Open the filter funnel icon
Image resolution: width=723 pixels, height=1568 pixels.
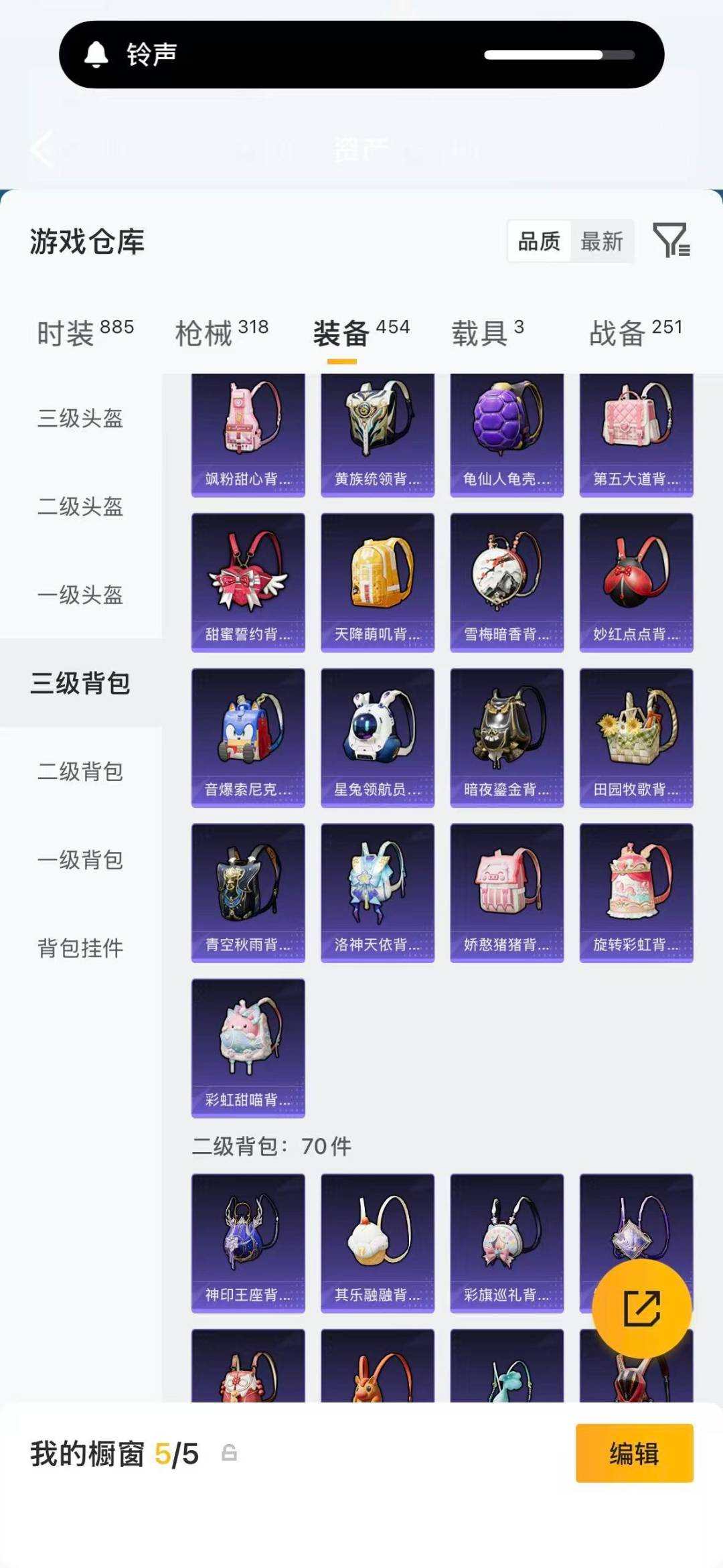(671, 240)
